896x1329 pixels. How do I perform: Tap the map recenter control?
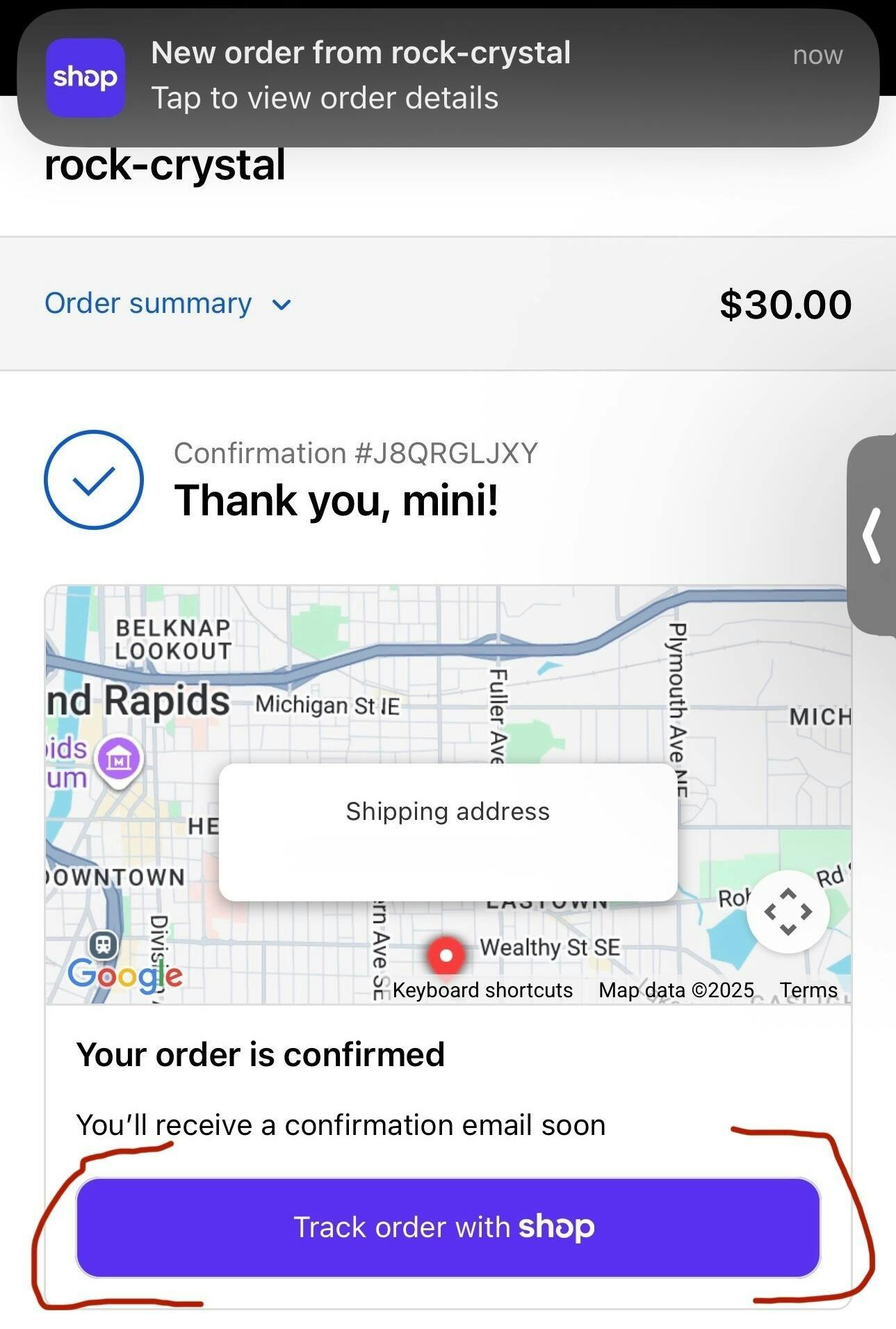pos(788,911)
